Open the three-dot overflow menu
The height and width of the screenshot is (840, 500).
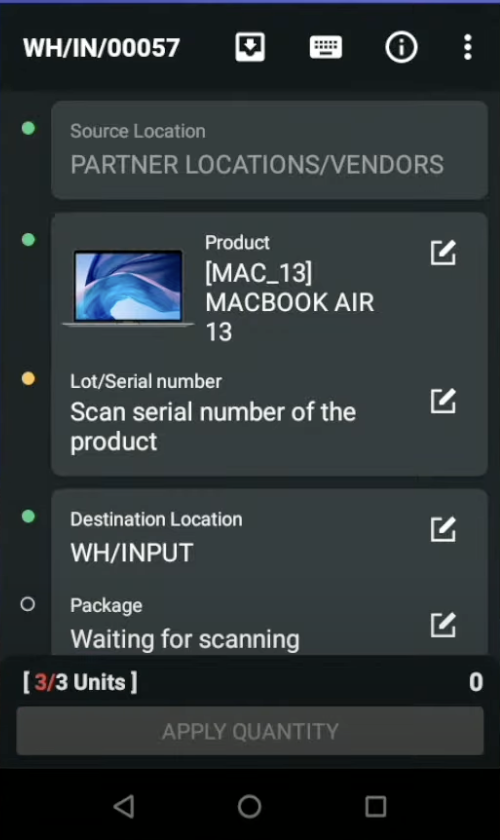click(x=468, y=47)
